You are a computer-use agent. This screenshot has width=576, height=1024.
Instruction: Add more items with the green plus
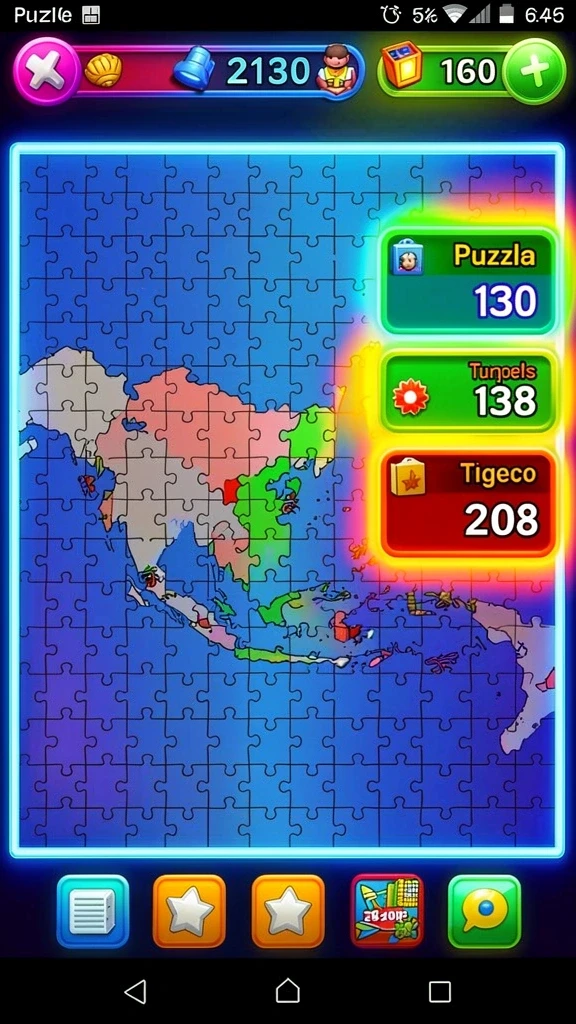535,71
